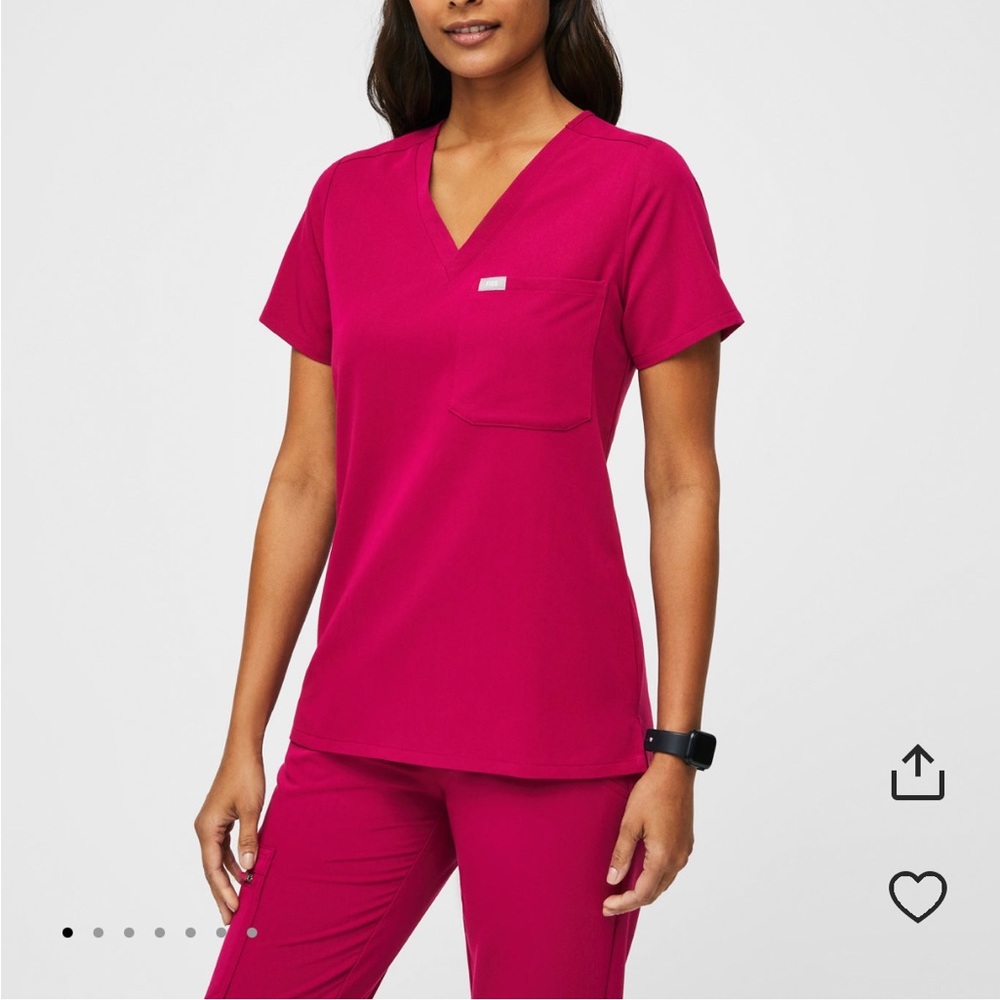Add the product to favorites with heart

(x=917, y=895)
